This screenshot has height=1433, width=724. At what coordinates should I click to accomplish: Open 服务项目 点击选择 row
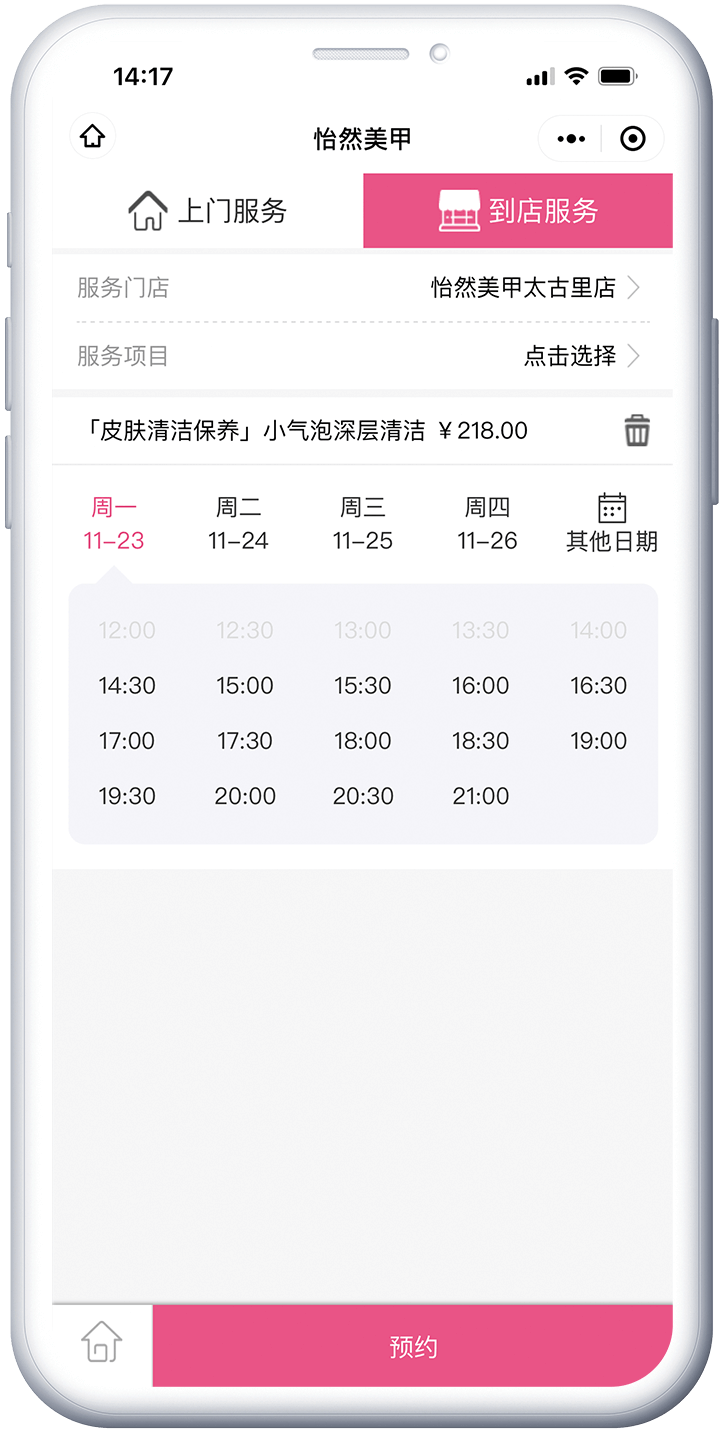click(x=362, y=356)
